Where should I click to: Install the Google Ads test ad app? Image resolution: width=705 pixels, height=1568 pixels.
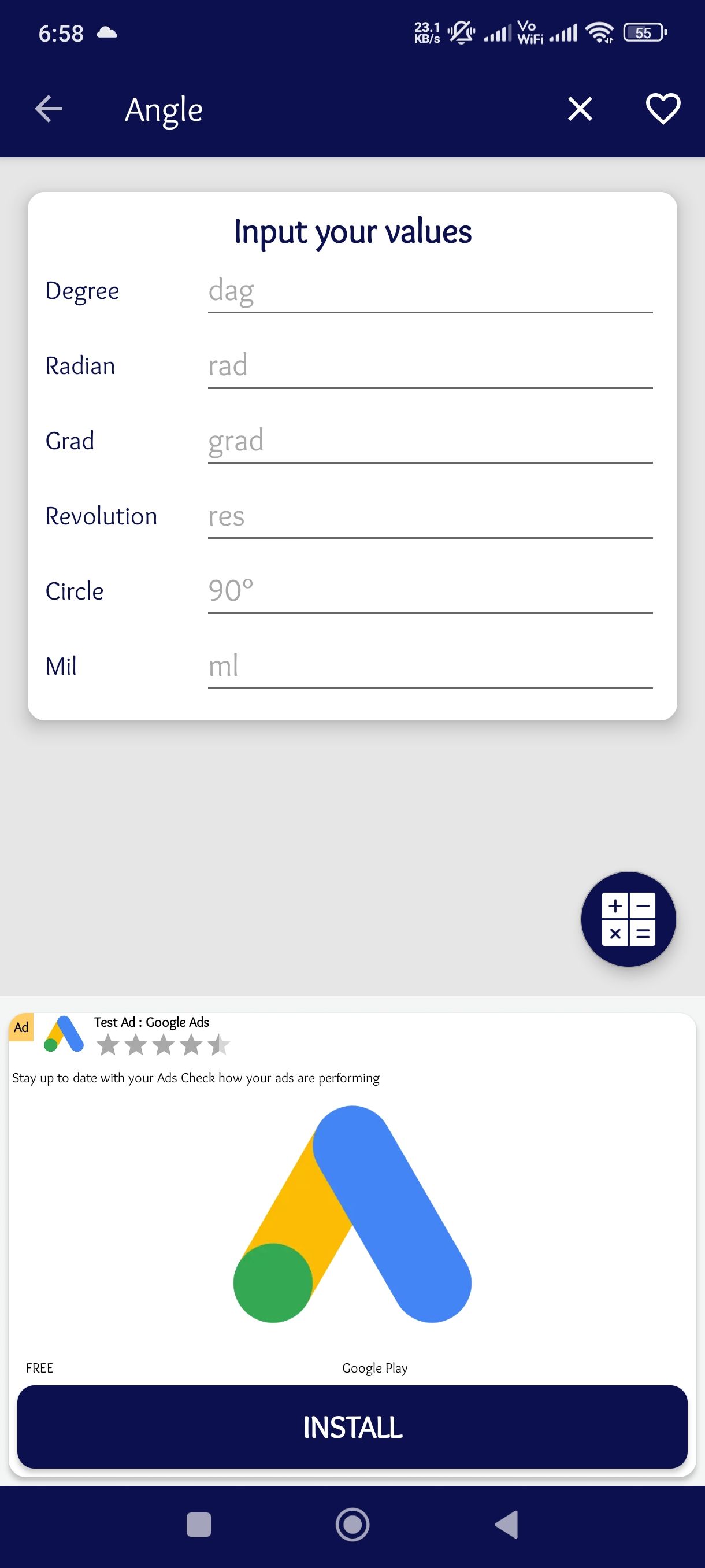pos(352,1426)
